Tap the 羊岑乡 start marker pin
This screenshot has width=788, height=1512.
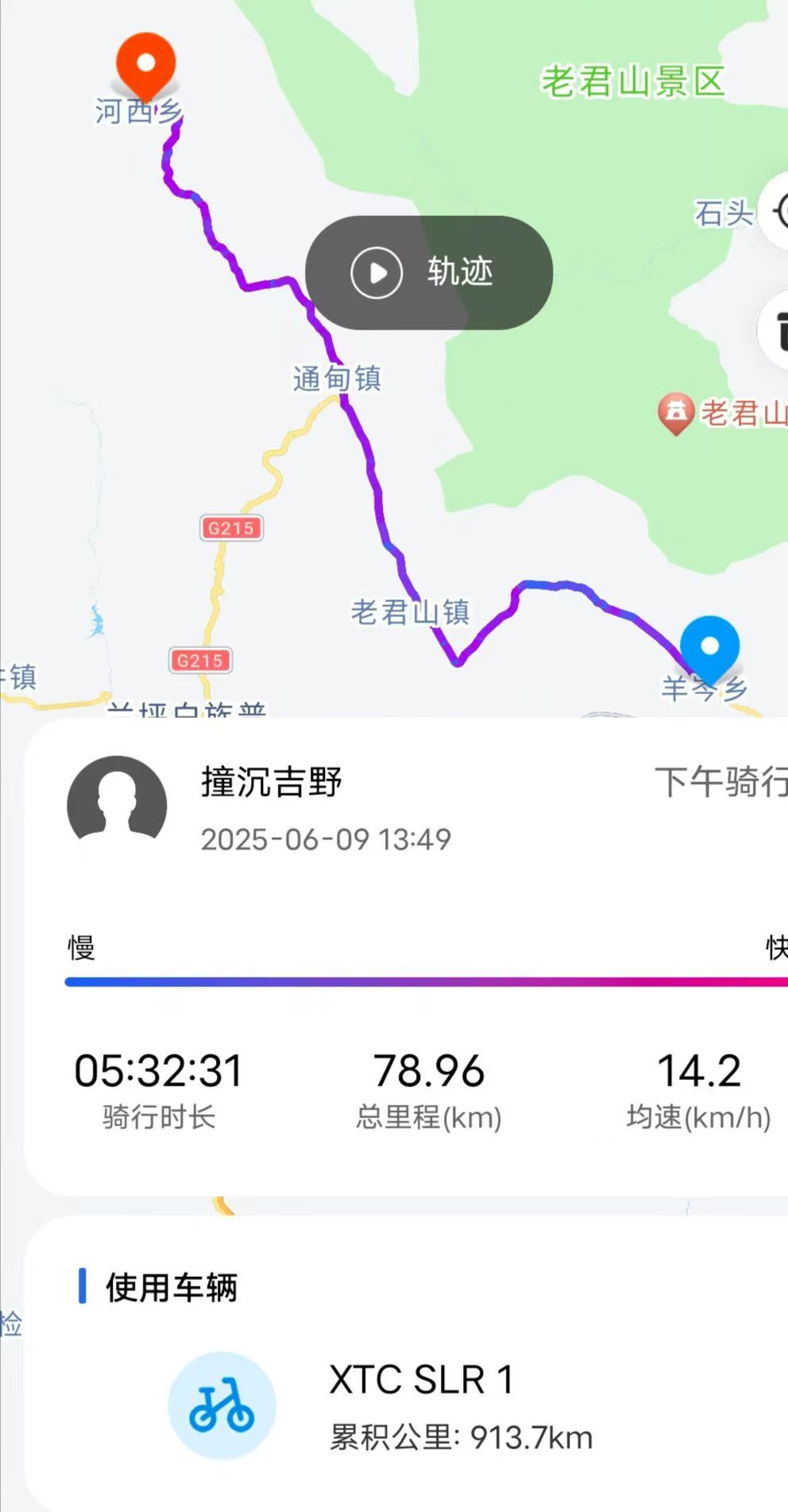coord(709,648)
